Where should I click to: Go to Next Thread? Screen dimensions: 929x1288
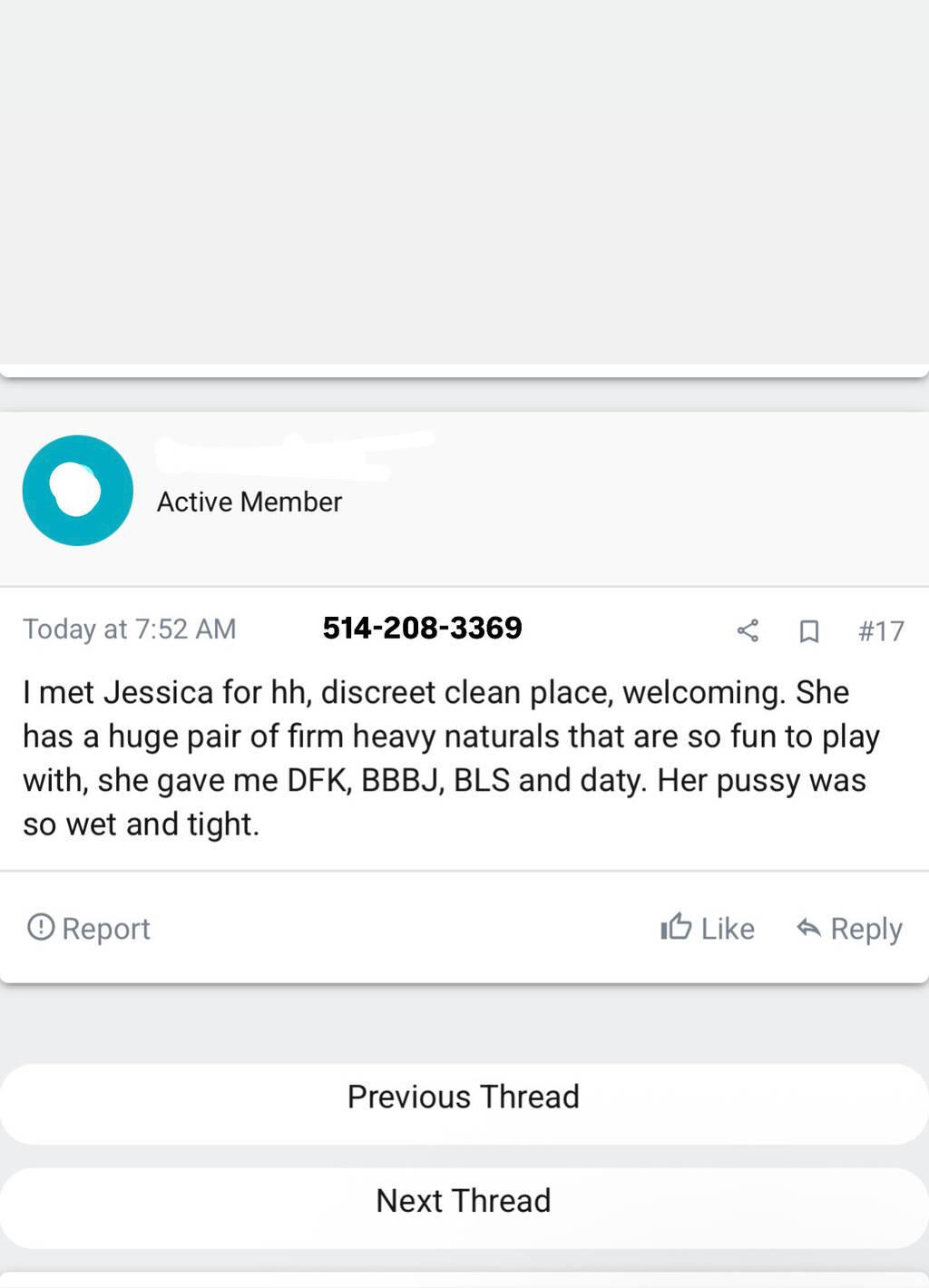point(464,1201)
